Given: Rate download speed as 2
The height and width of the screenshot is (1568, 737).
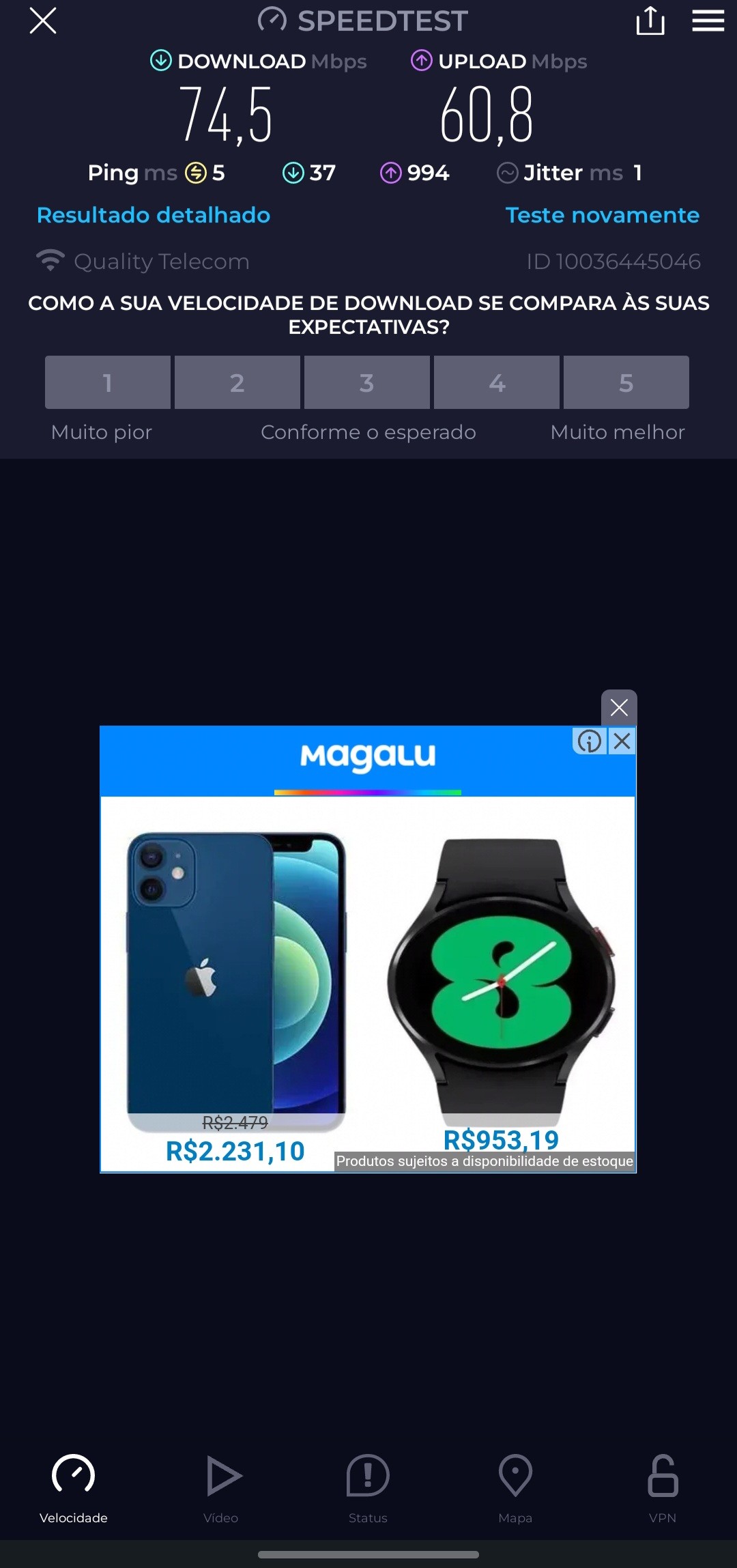Looking at the screenshot, I should point(237,382).
